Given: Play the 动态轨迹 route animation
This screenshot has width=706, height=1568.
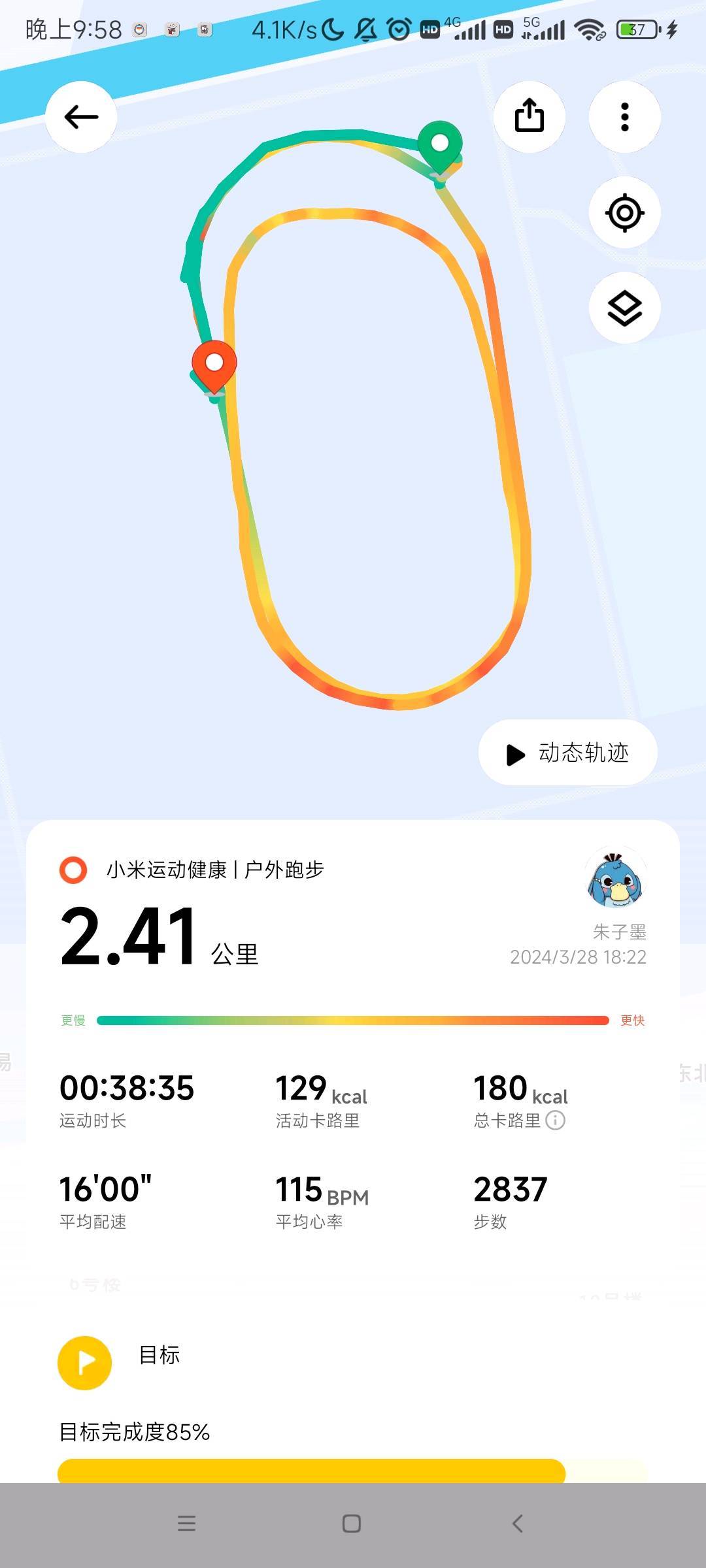Looking at the screenshot, I should [567, 753].
